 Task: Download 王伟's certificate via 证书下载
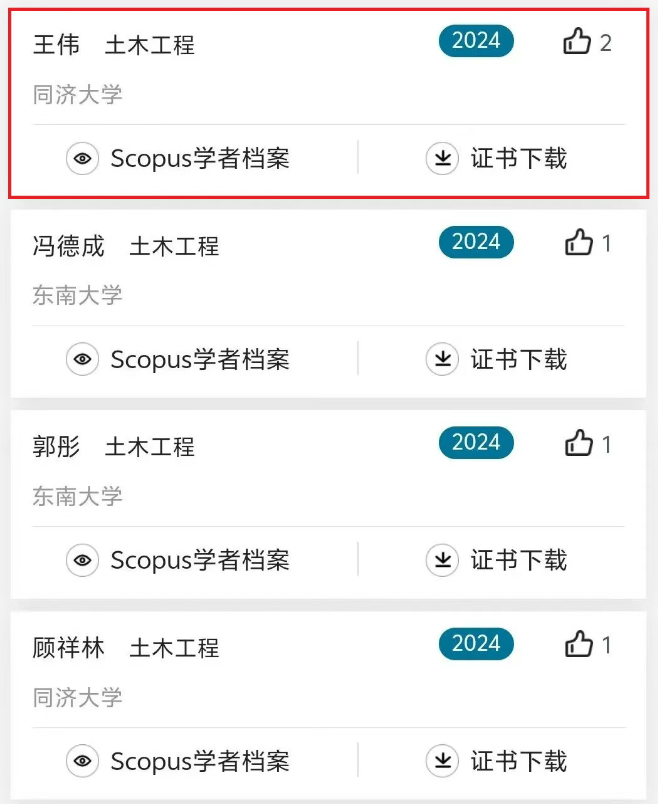(x=497, y=158)
